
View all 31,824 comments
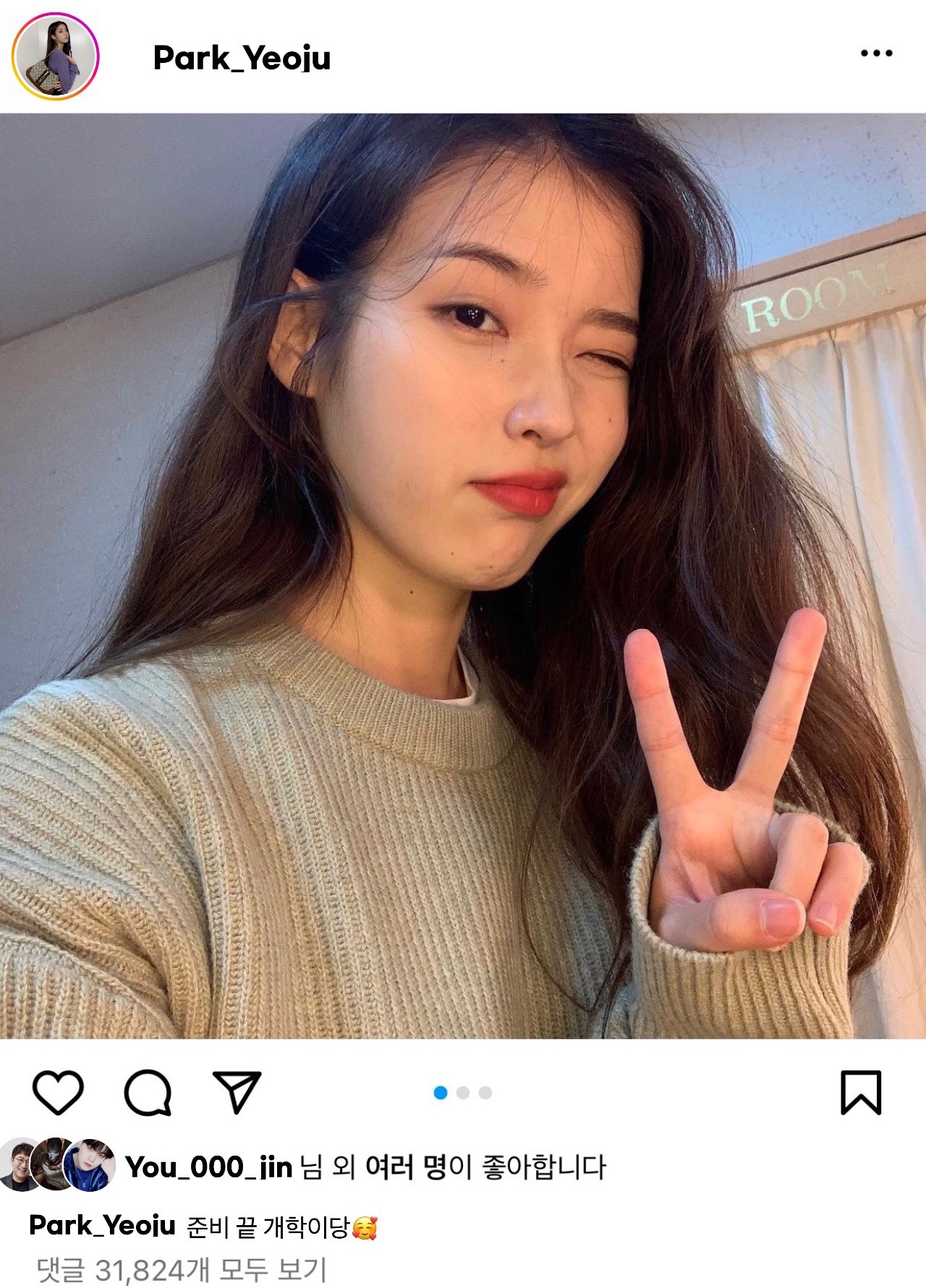coord(181,1270)
